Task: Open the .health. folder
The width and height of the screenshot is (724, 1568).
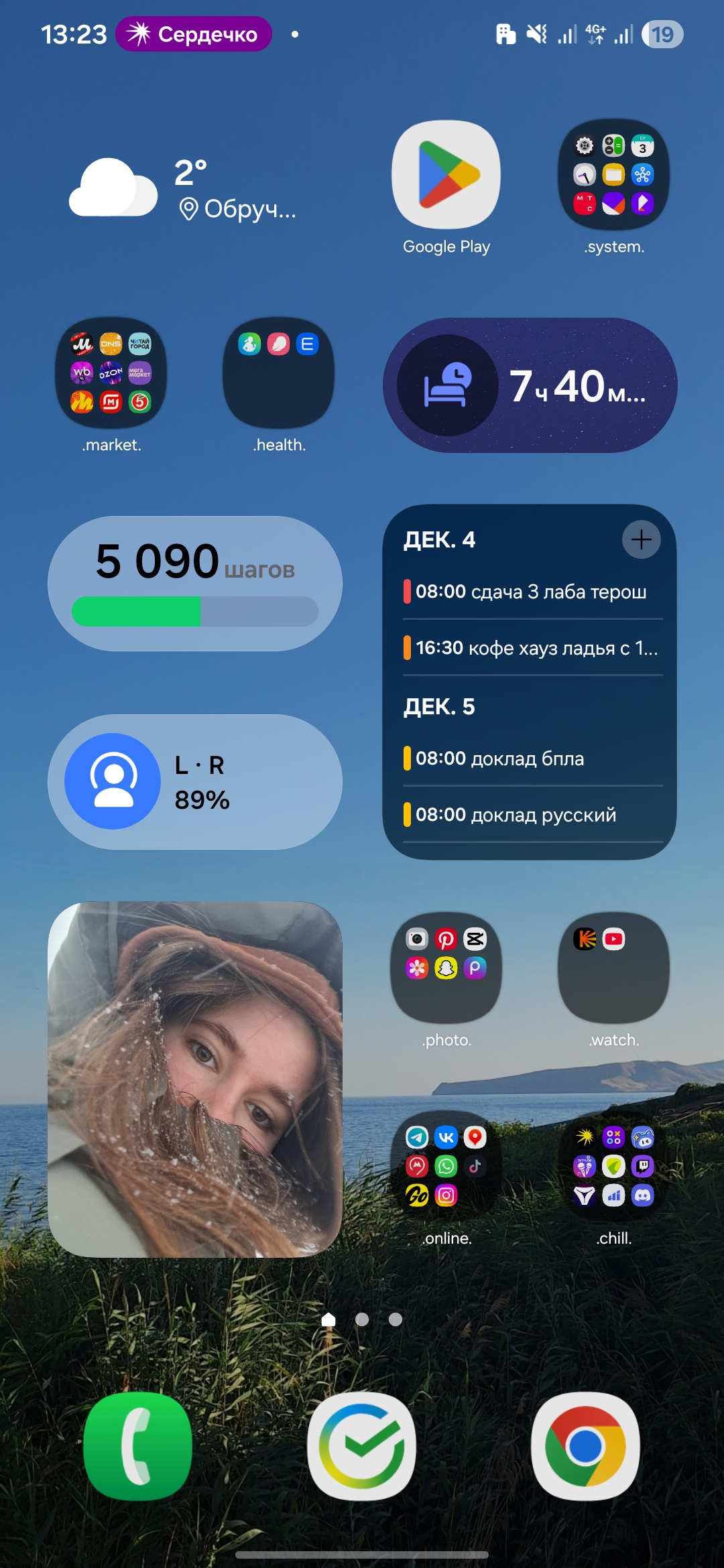Action: [x=278, y=373]
